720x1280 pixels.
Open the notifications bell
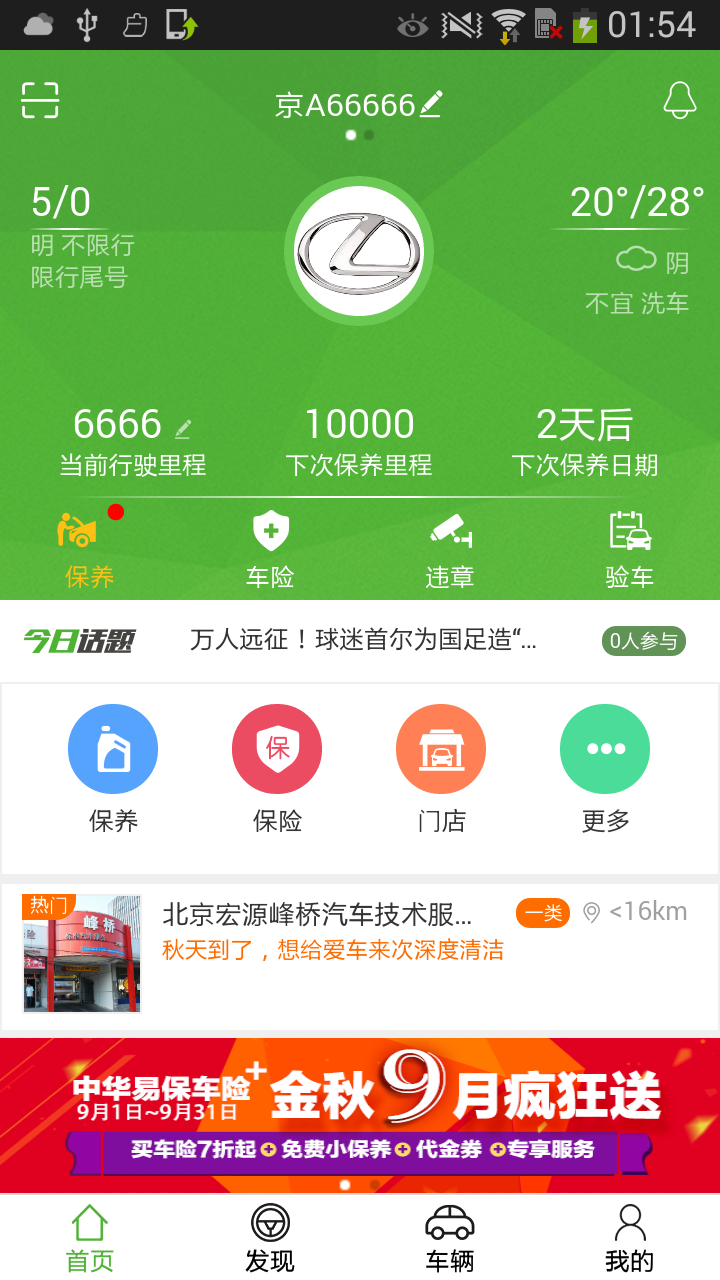click(x=680, y=100)
